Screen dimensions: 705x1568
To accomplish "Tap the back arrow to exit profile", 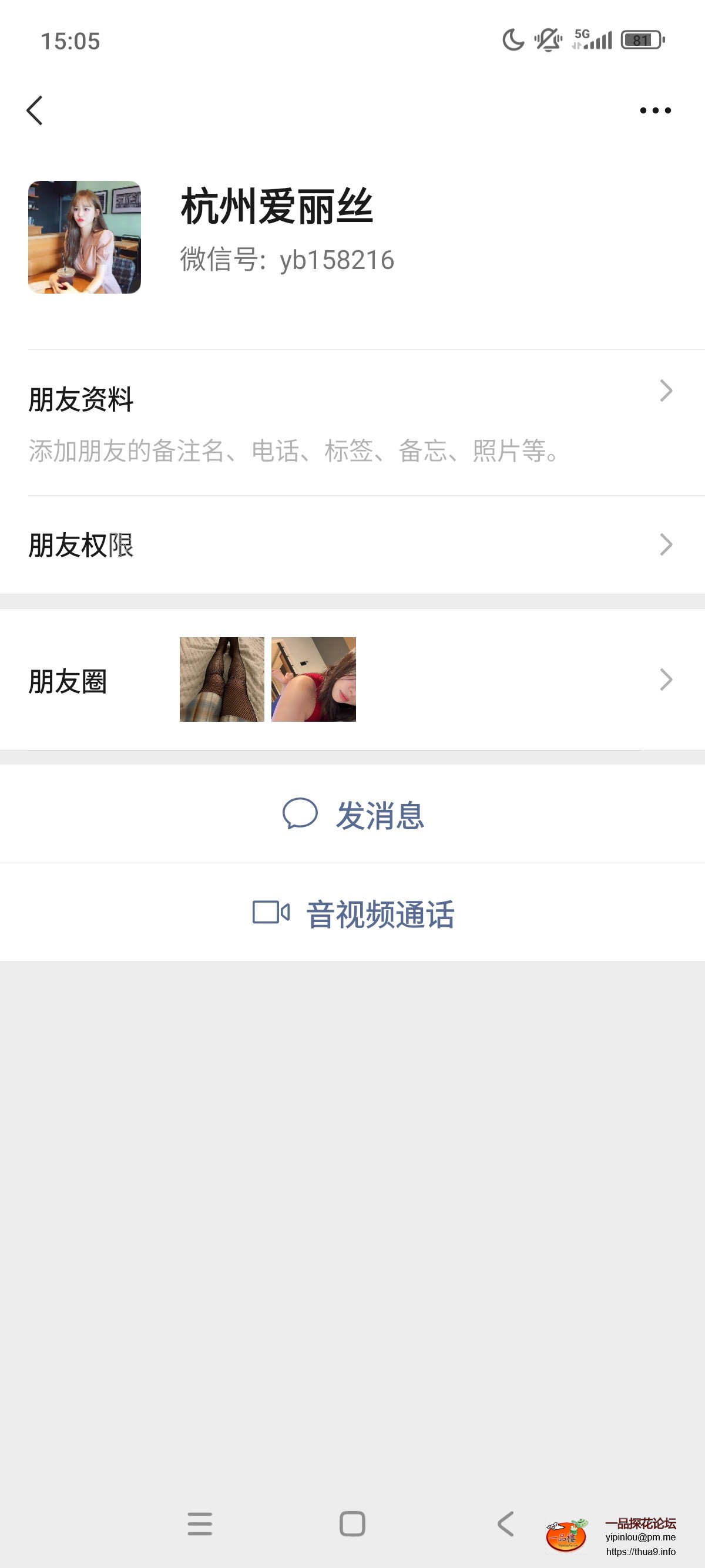I will 35,110.
